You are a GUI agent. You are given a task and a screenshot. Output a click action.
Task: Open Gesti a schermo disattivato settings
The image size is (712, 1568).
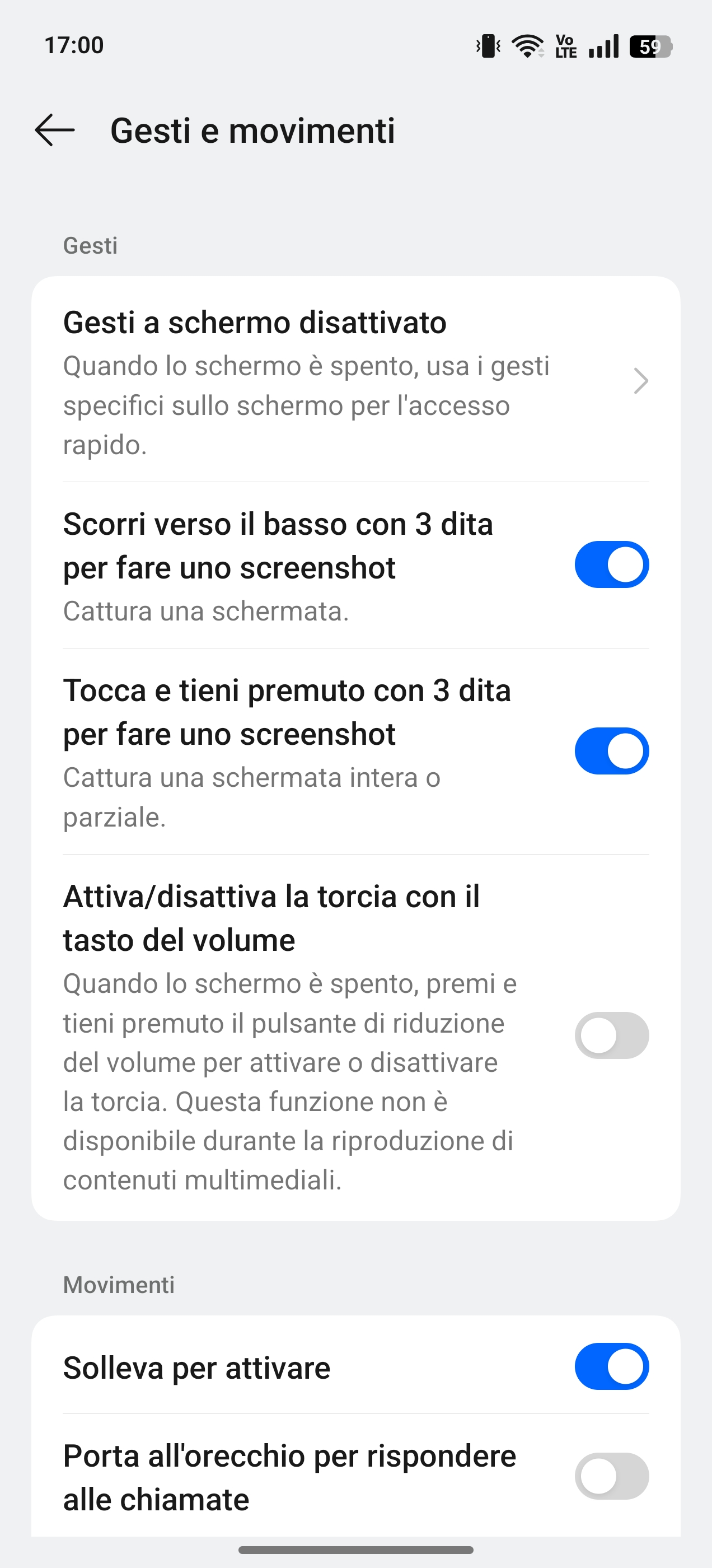point(355,380)
